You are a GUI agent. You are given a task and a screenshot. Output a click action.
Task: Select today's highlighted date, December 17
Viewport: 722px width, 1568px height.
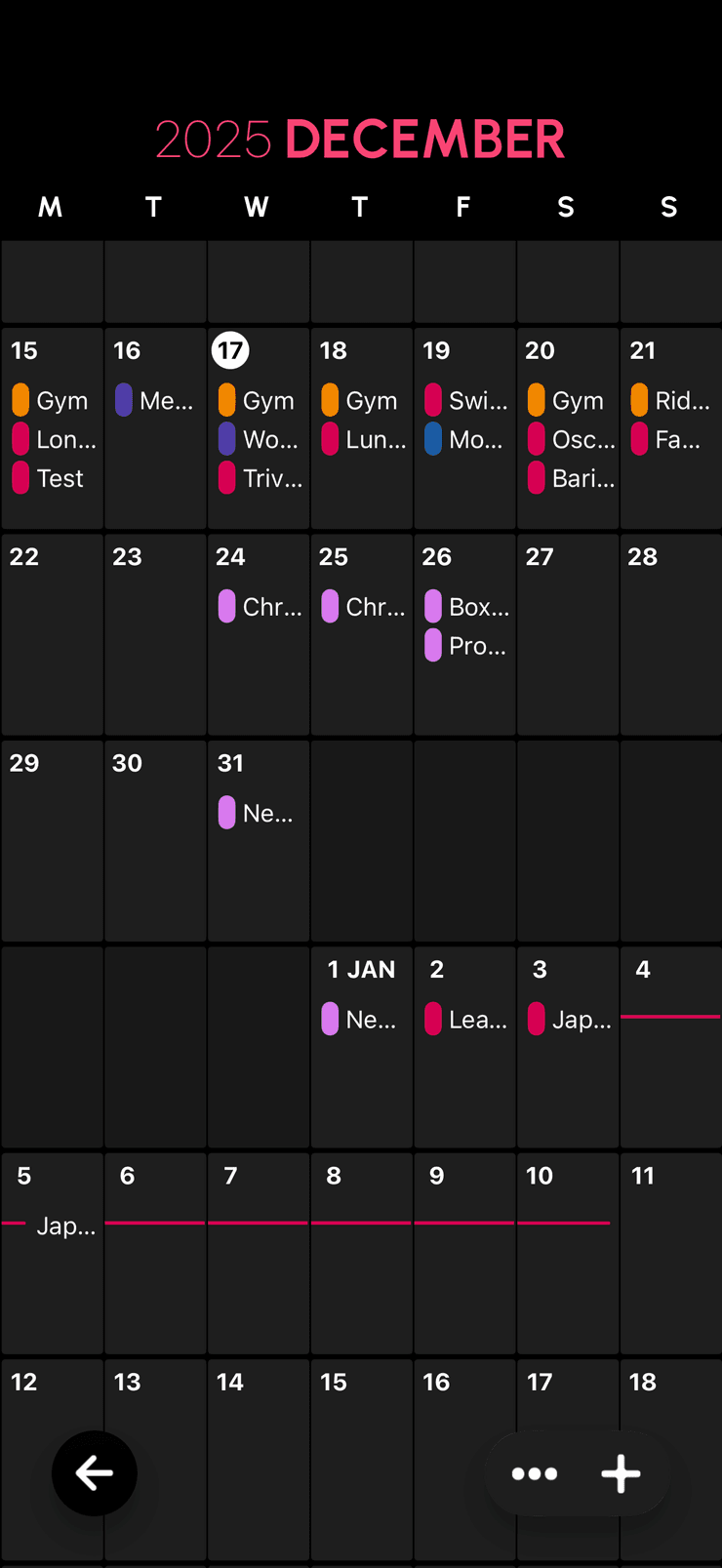(230, 349)
